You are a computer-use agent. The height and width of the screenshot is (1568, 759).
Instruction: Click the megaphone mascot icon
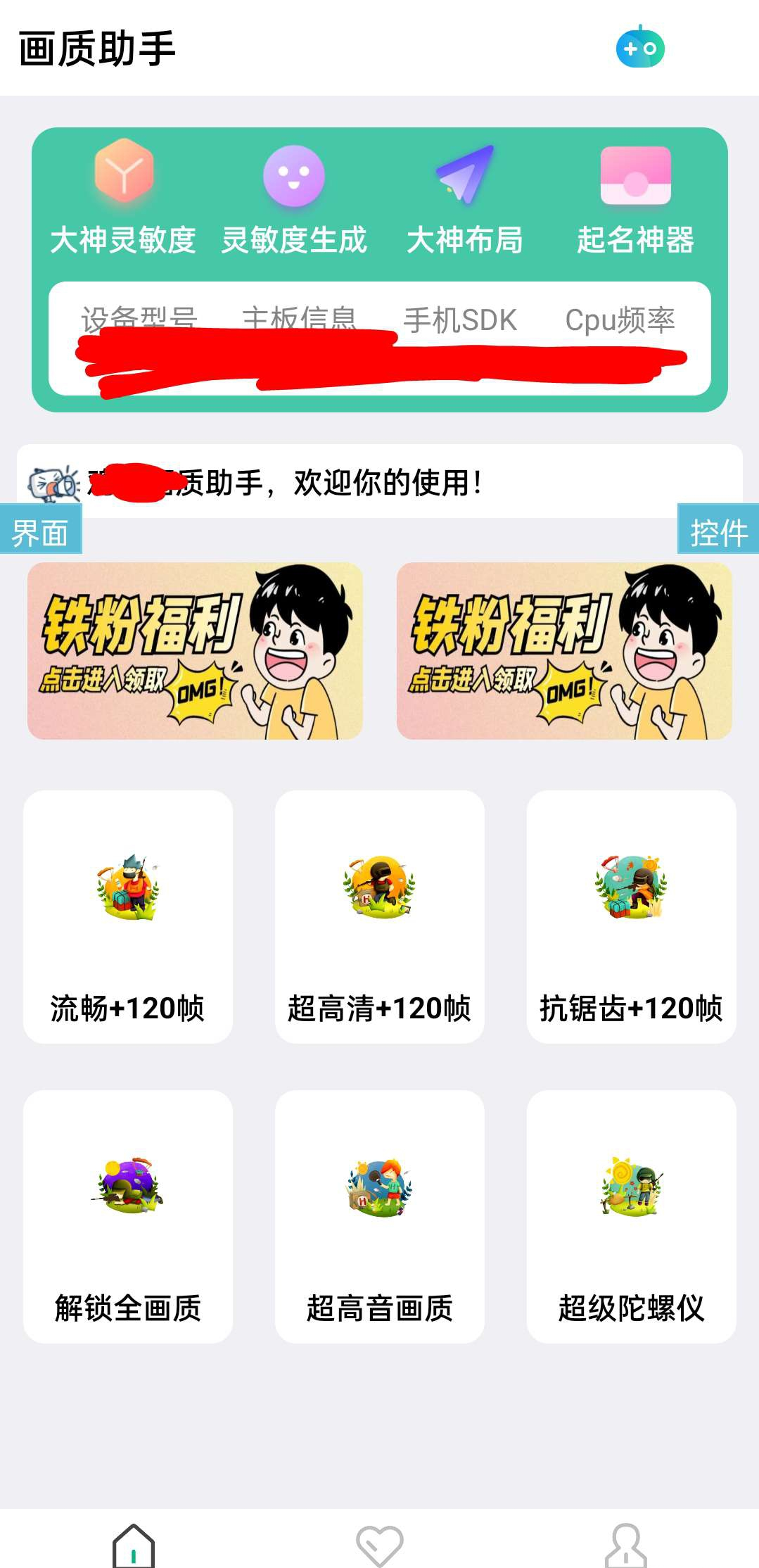(53, 482)
